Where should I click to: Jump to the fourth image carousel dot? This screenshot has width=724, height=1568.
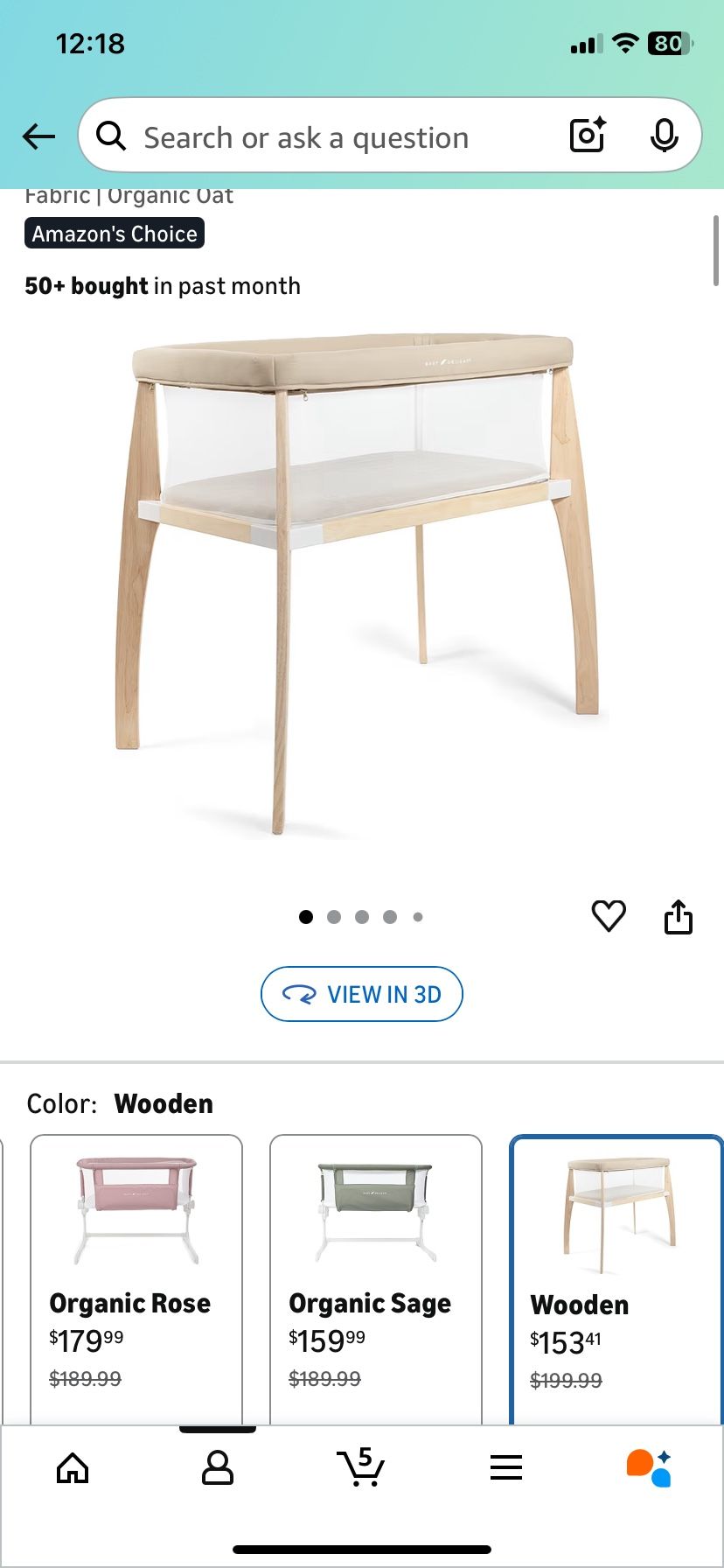[389, 916]
